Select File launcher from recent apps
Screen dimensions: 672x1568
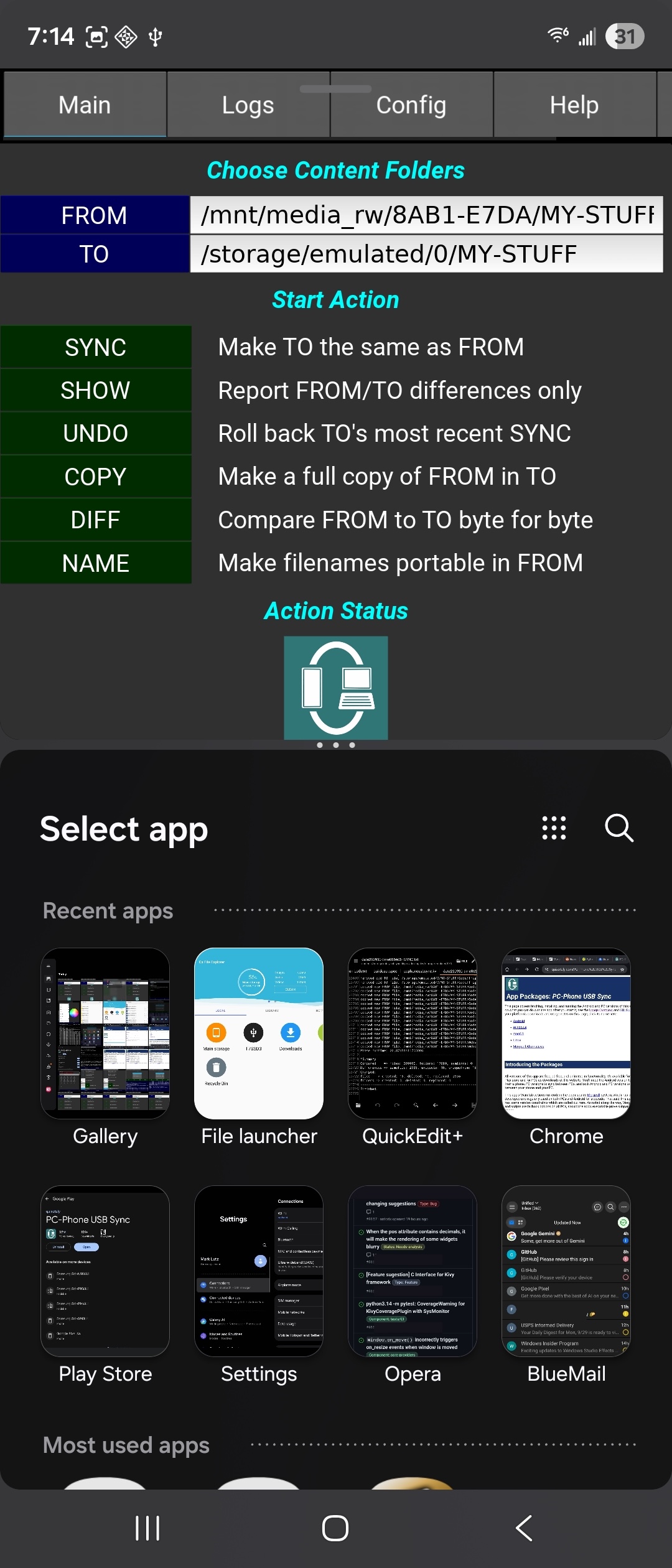tap(259, 1034)
